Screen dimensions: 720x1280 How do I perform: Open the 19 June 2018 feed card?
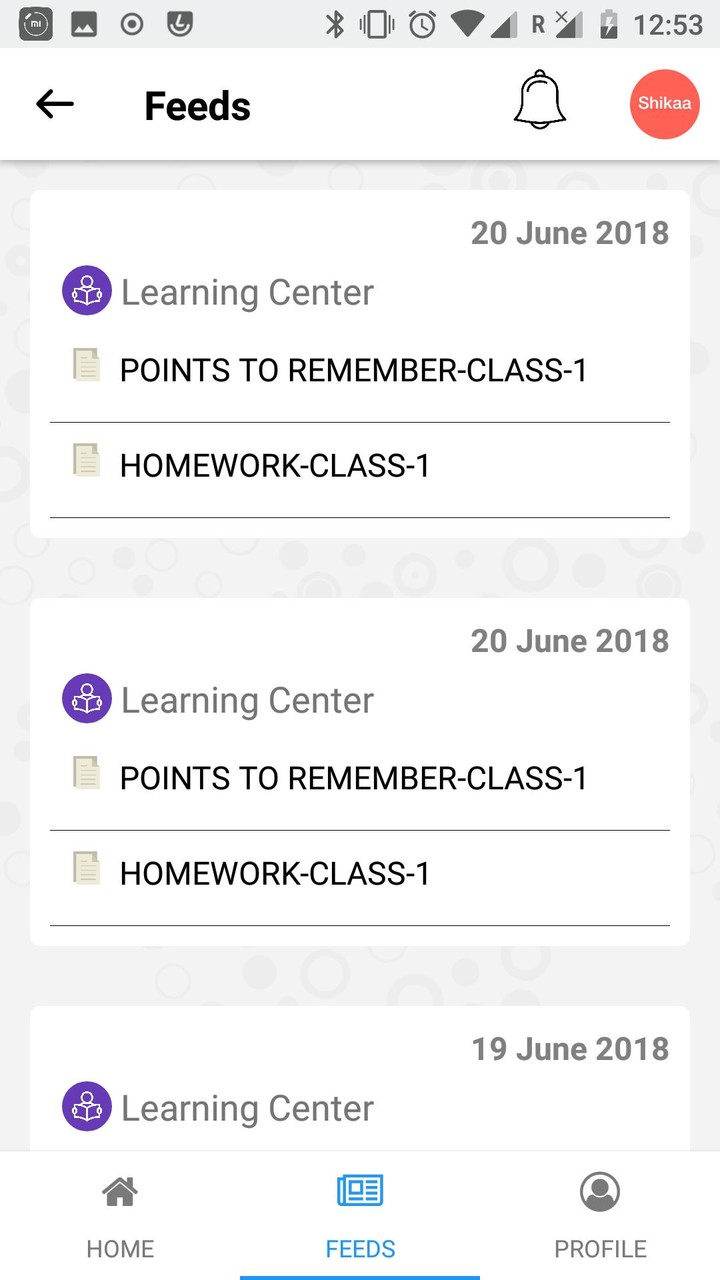click(x=360, y=1080)
